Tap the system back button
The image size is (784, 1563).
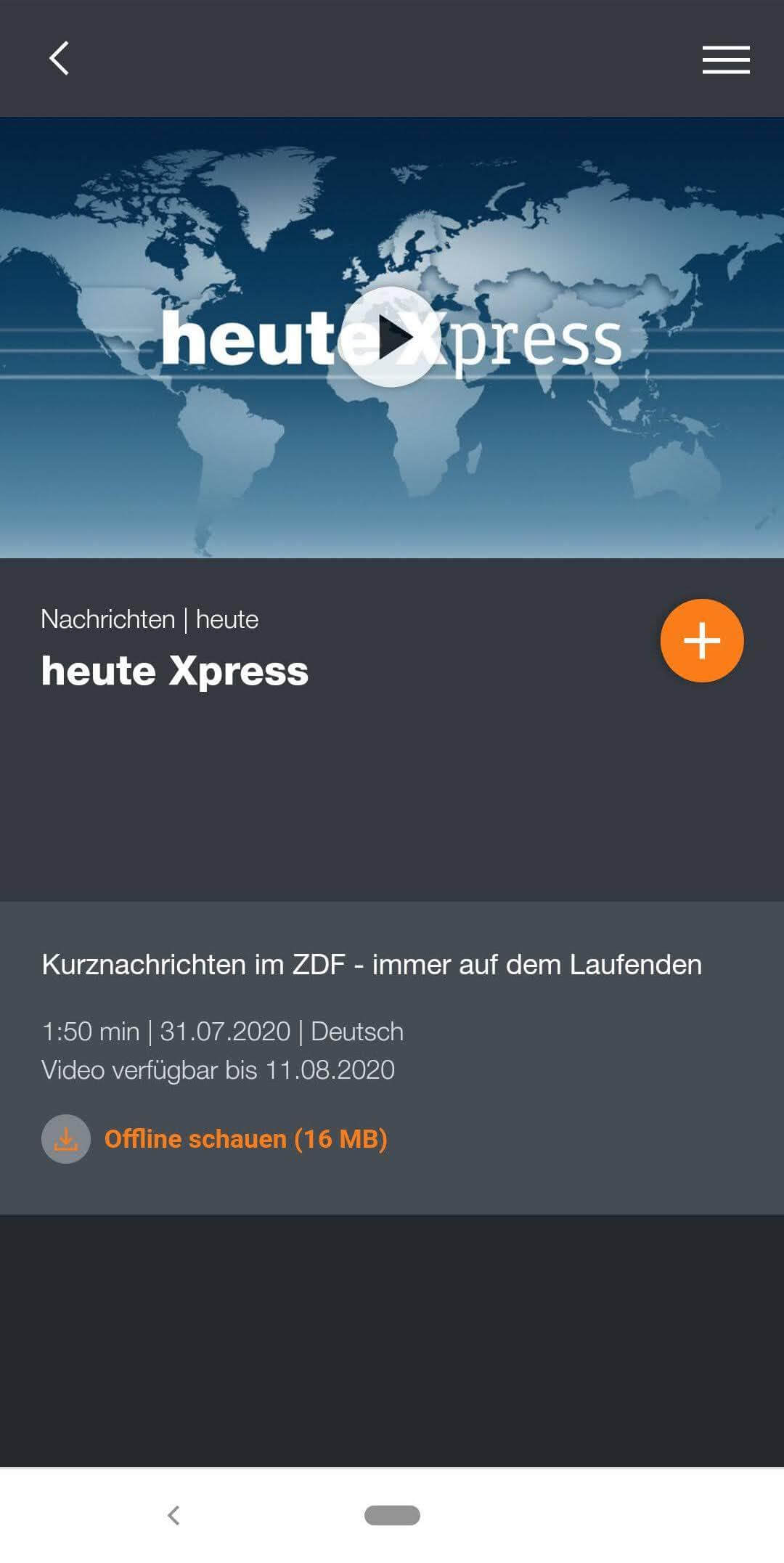coord(173,1515)
